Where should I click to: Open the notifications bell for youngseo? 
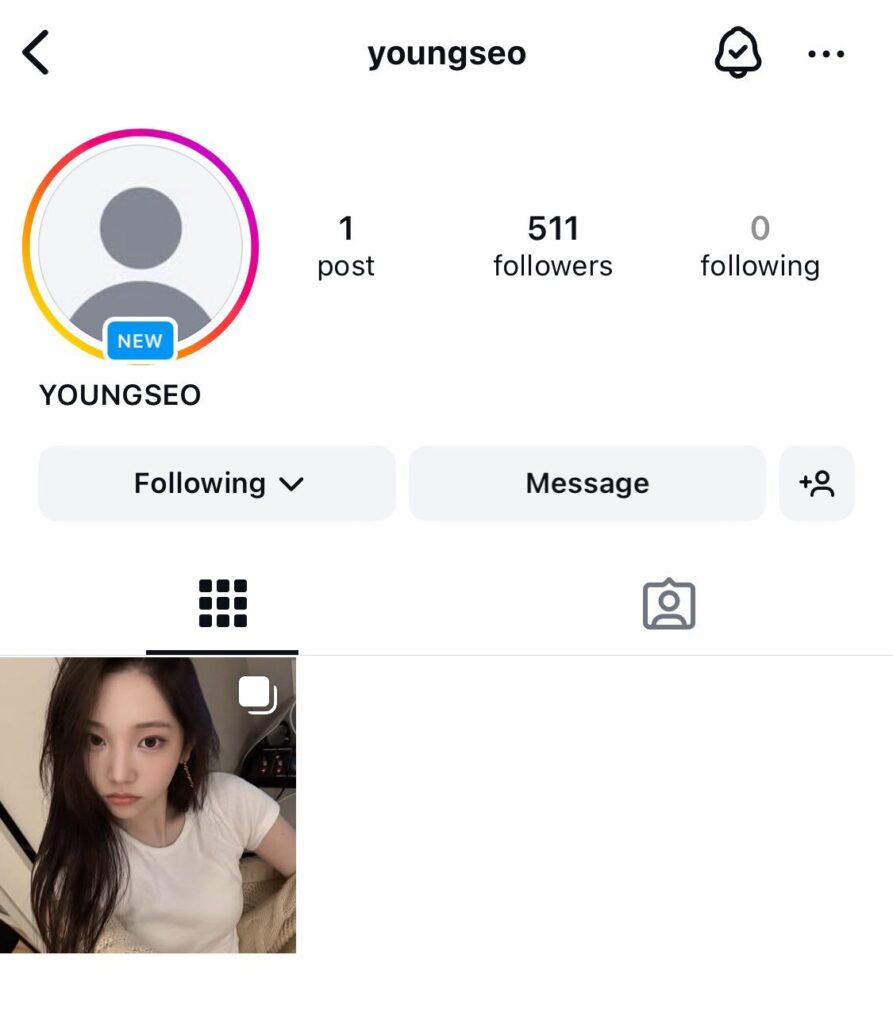coord(738,52)
